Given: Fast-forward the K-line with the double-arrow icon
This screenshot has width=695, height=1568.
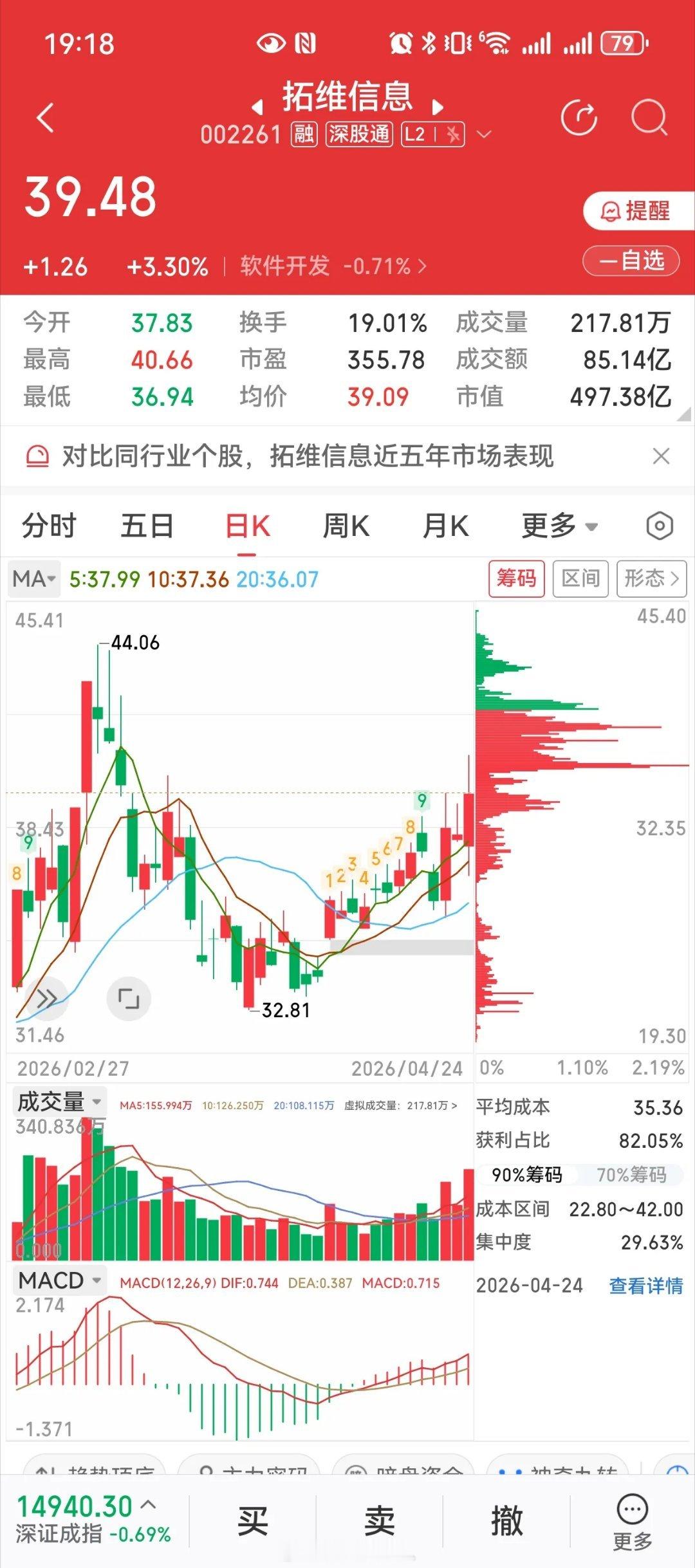Looking at the screenshot, I should coord(46,998).
